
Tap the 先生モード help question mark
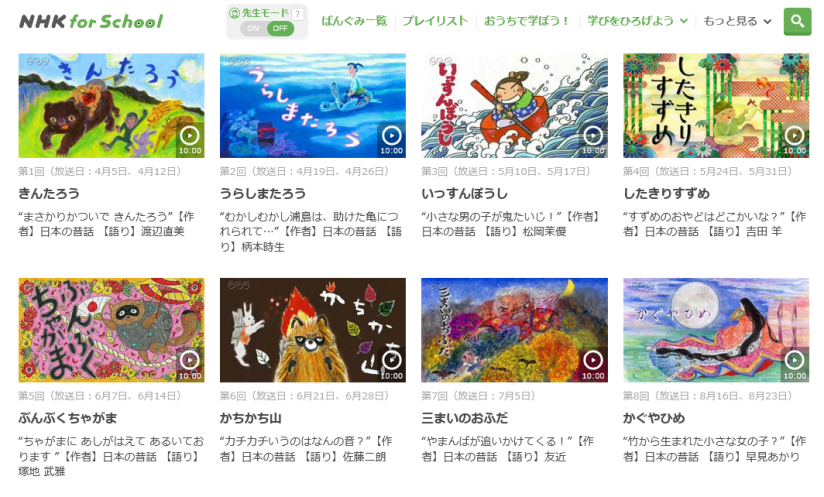pos(298,14)
